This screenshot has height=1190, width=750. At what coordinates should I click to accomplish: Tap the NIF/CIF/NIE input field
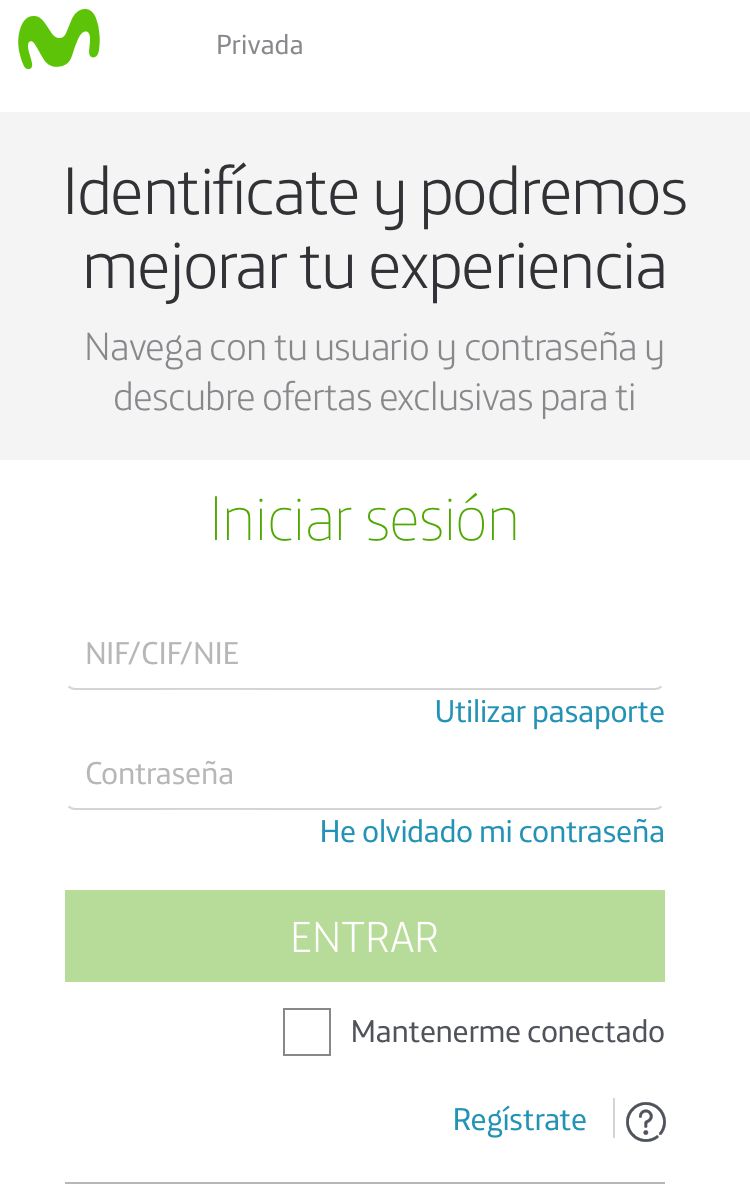click(364, 655)
